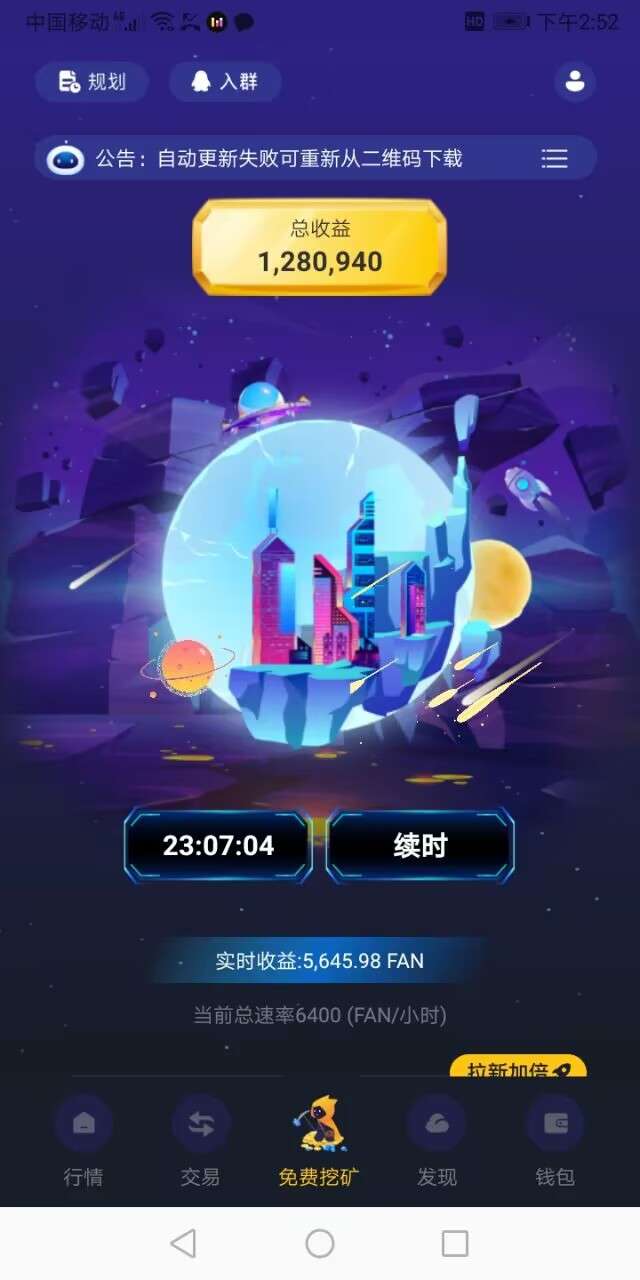Select the 免费挖矿 mining tab
The image size is (640, 1280).
point(319,1141)
